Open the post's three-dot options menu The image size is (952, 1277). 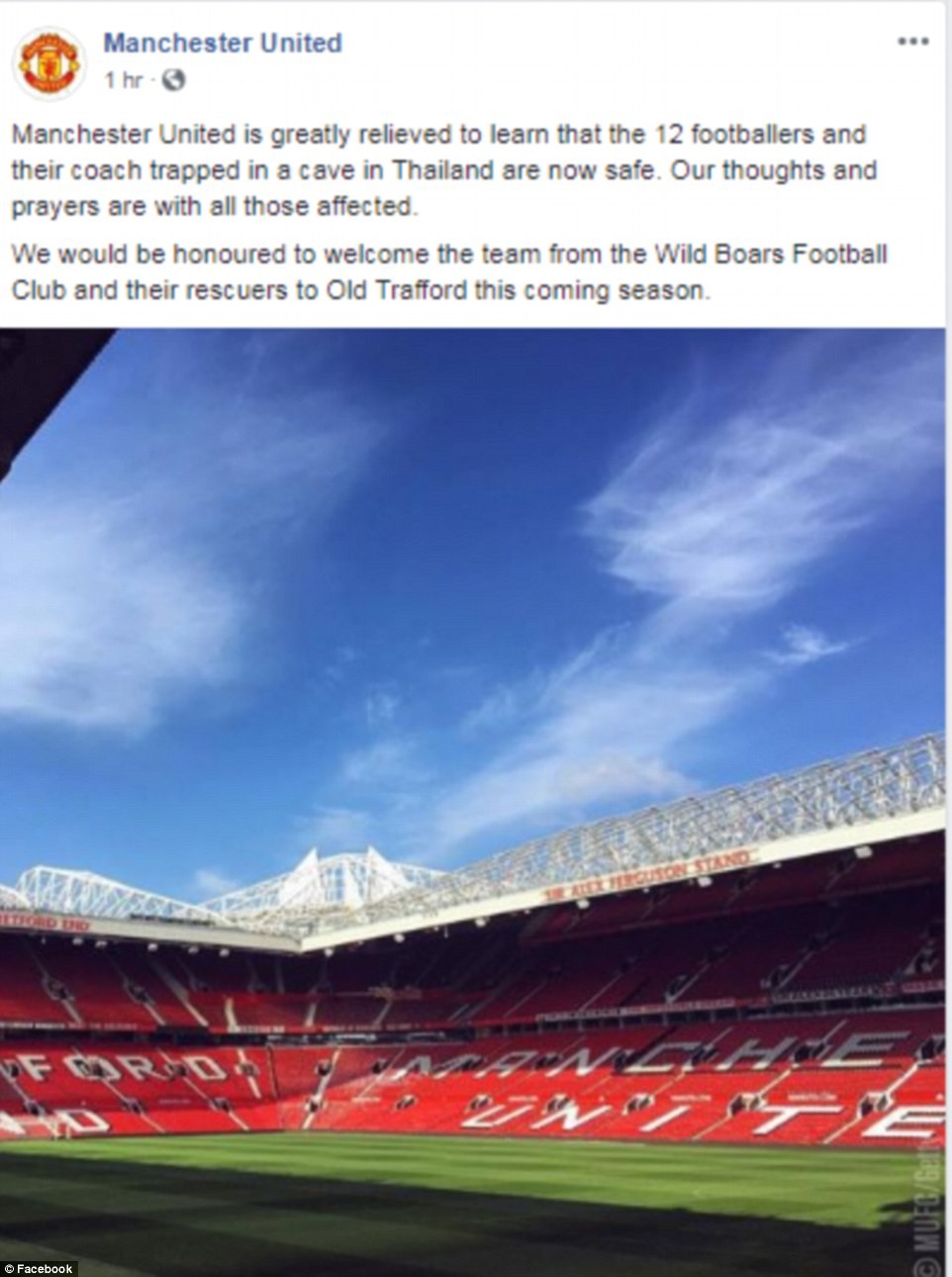(912, 42)
